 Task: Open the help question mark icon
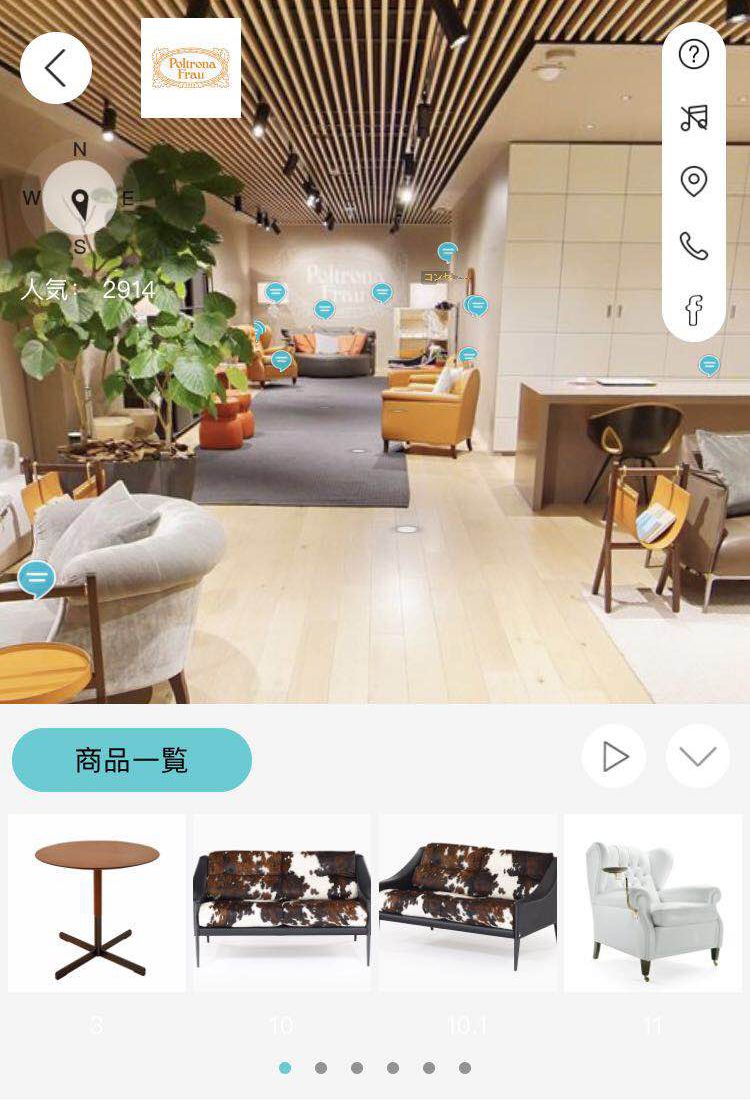click(x=694, y=54)
